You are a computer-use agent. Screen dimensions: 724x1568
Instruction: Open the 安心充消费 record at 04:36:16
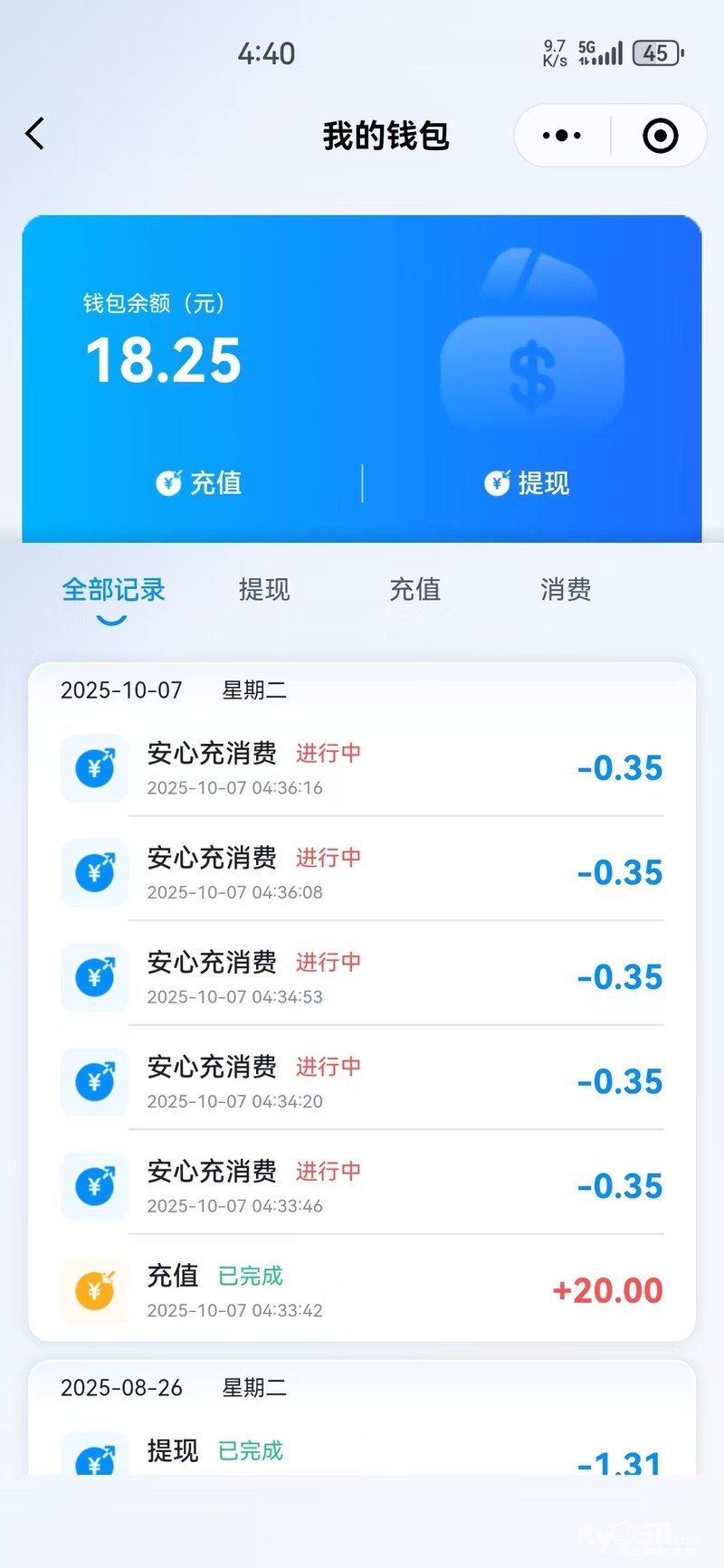(x=362, y=768)
